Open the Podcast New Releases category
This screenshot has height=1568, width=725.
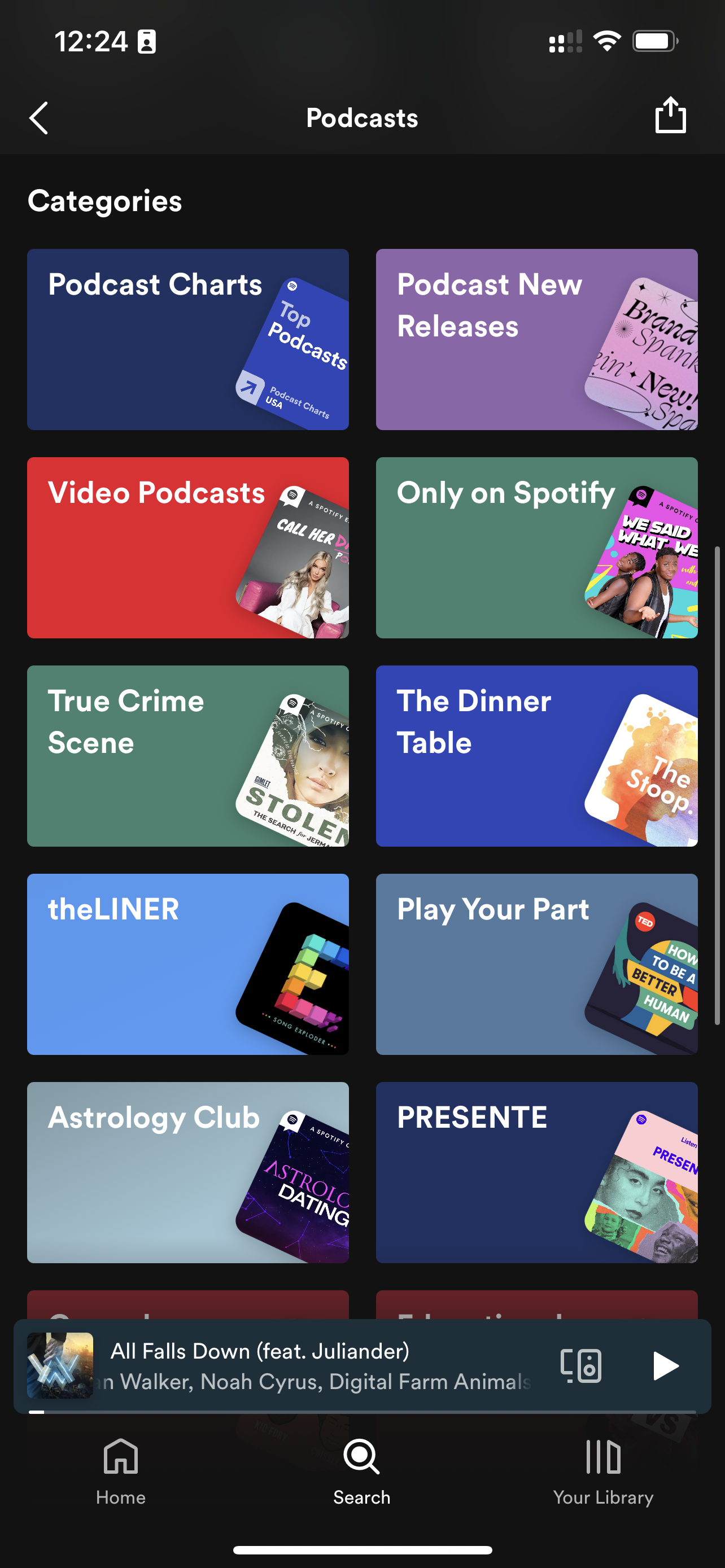[x=536, y=339]
